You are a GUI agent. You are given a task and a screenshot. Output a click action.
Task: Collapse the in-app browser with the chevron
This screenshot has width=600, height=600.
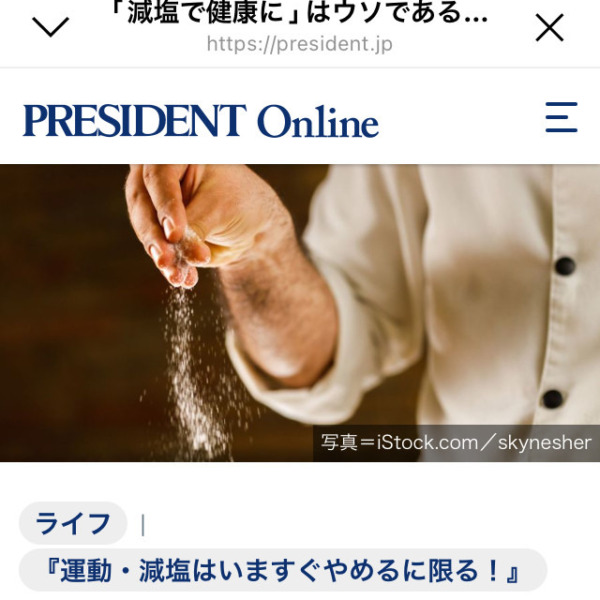click(x=50, y=27)
